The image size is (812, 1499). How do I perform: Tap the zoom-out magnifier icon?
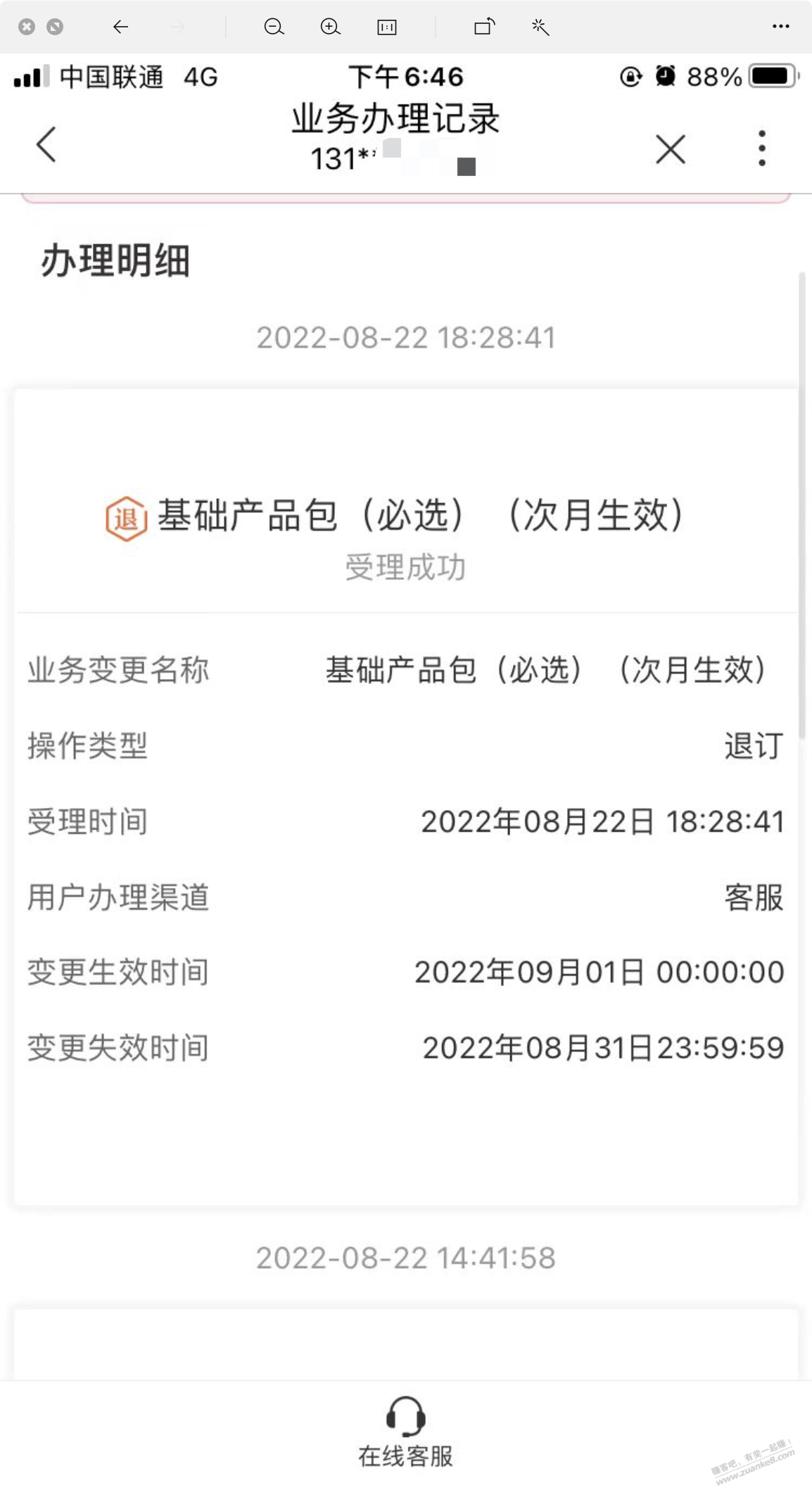[x=274, y=27]
